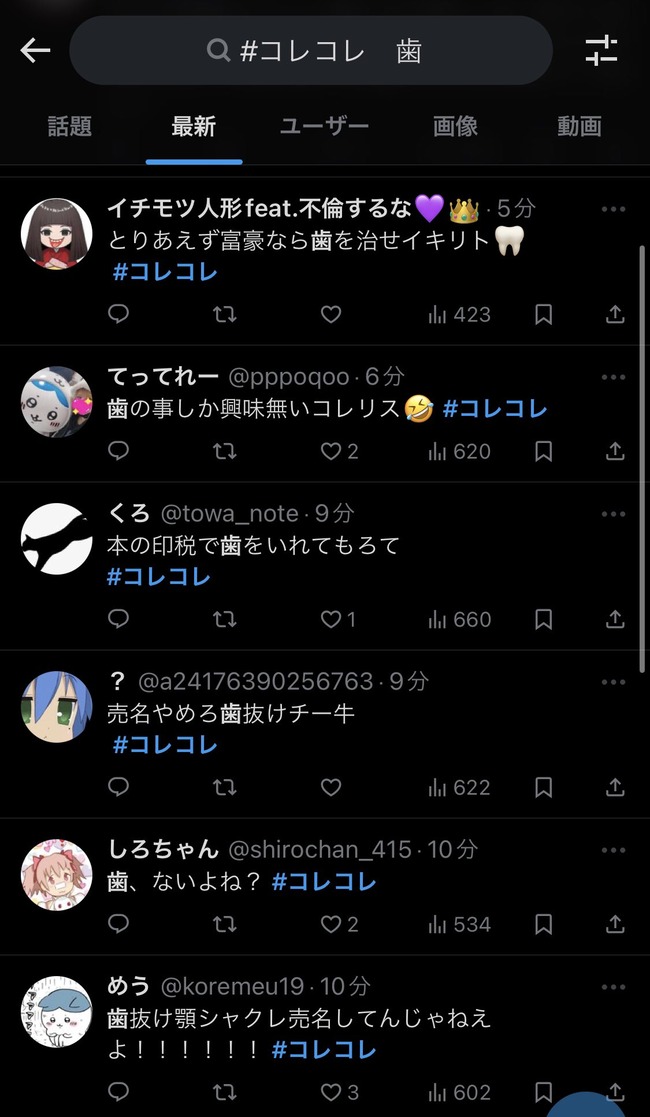Open てってれー's profile avatar

[x=57, y=401]
